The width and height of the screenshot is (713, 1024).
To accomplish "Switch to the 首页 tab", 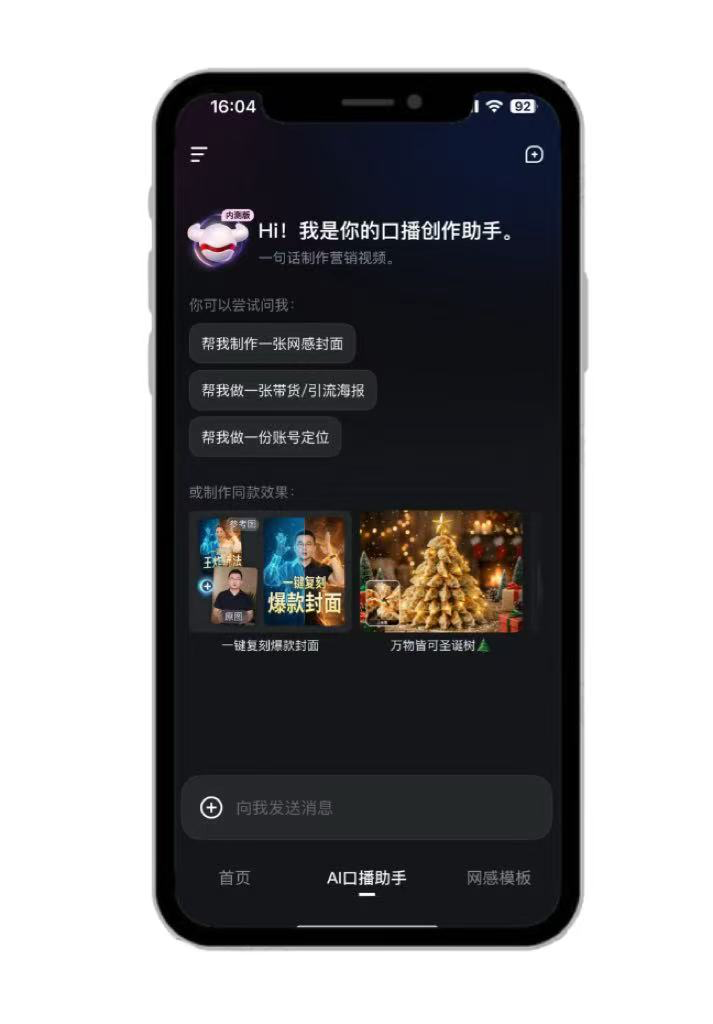I will (235, 878).
